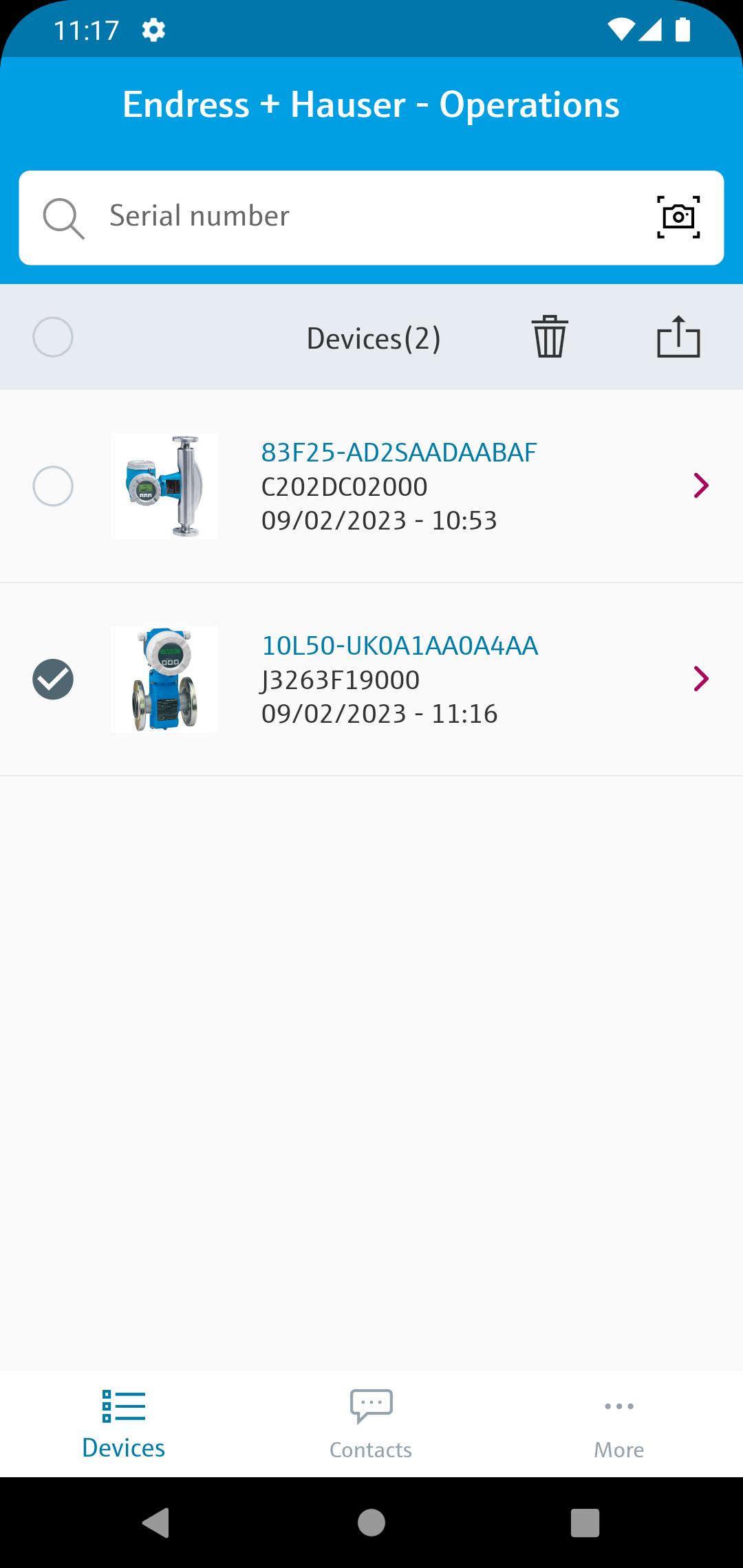The image size is (743, 1568).
Task: Open device 10L50-UK0A1AA0A4AA details
Action: tap(700, 679)
